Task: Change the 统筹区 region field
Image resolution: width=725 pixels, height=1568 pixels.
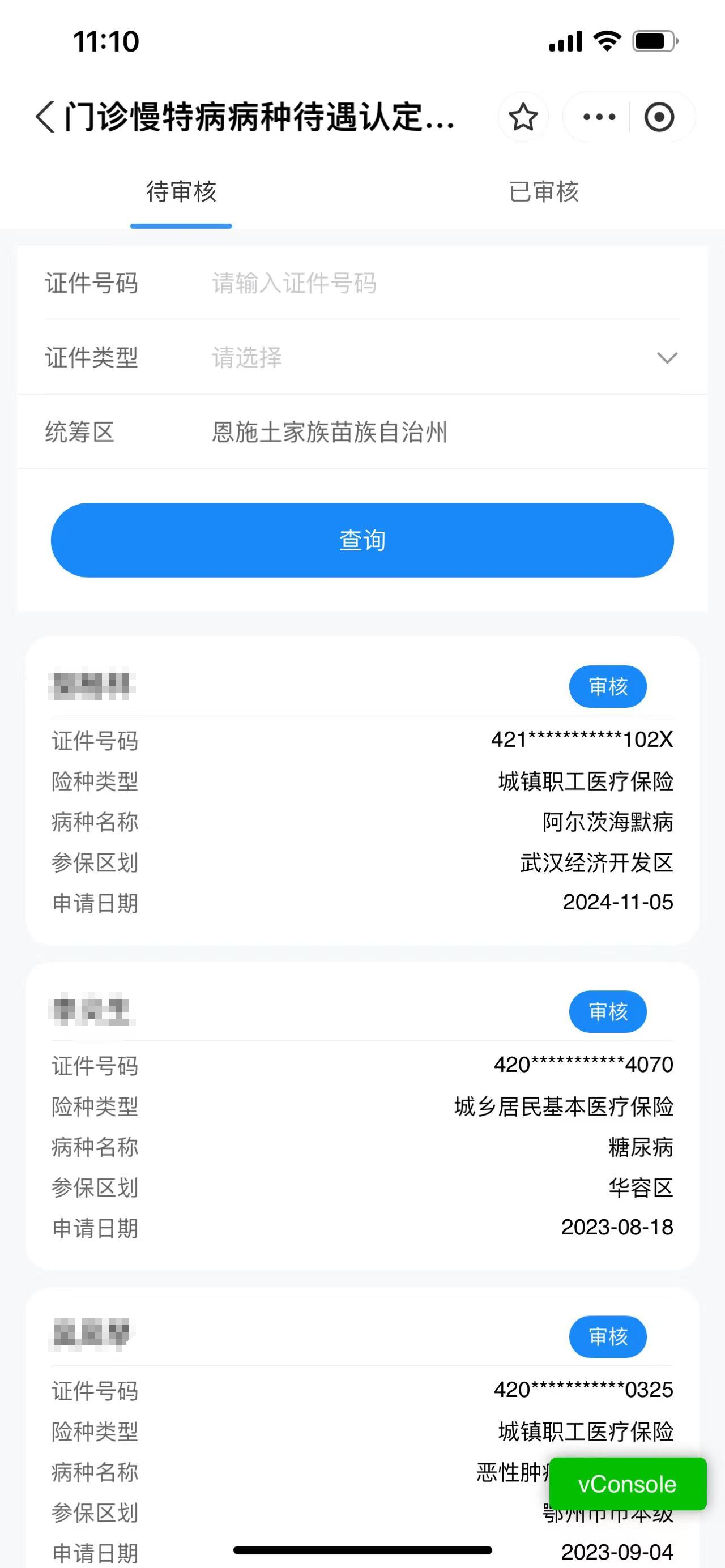Action: (x=362, y=432)
